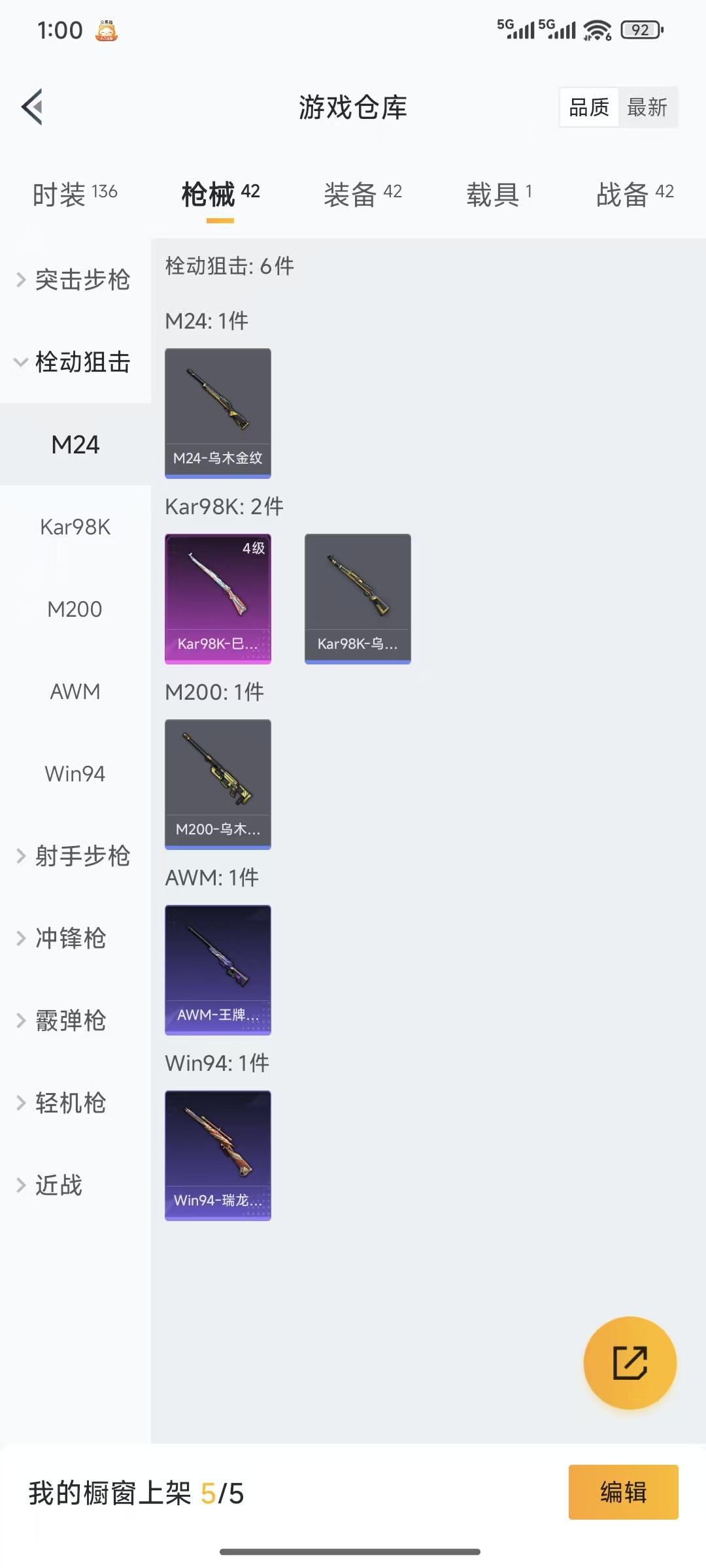Open the AWM-王牌 weapon skin
Screen dimensions: 706x1568
coord(218,970)
